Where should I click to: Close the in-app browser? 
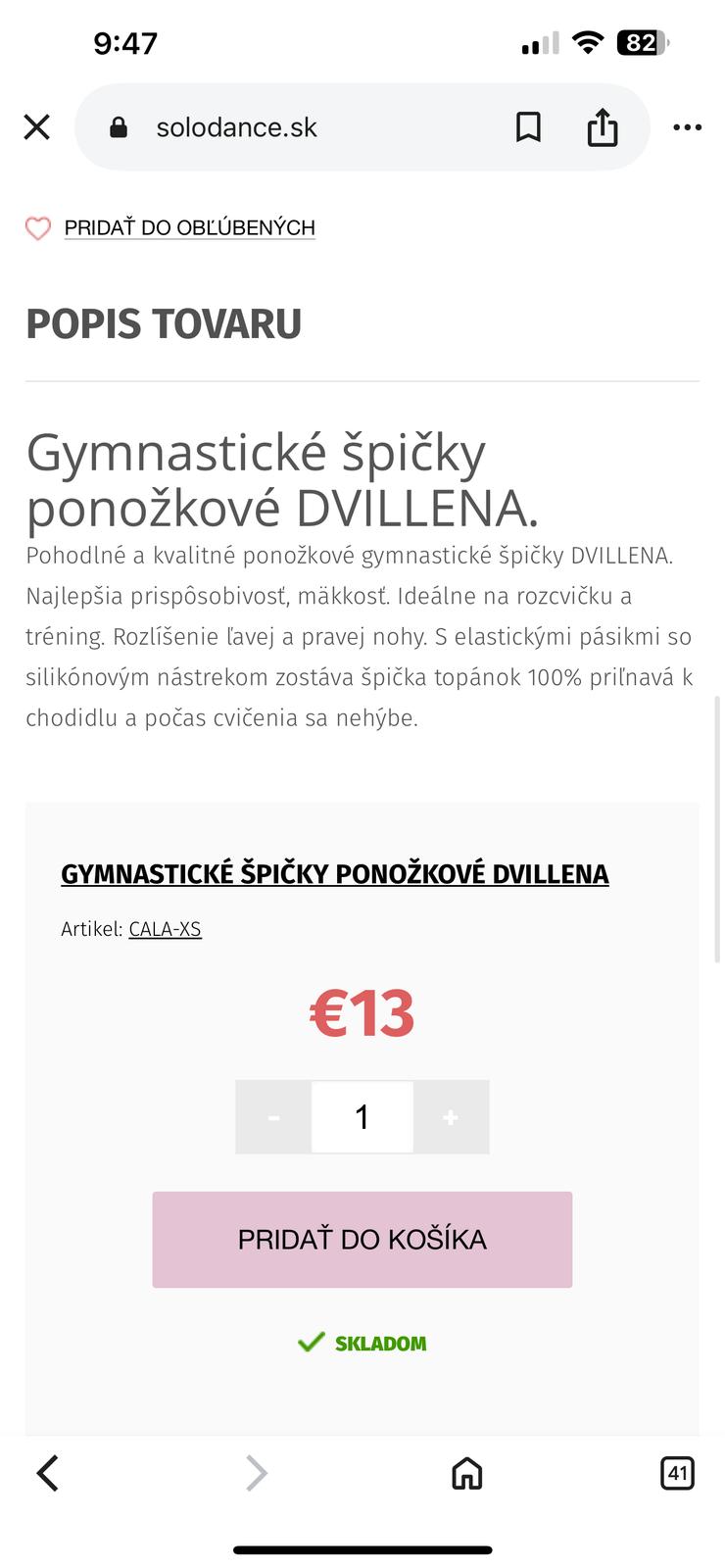36,127
